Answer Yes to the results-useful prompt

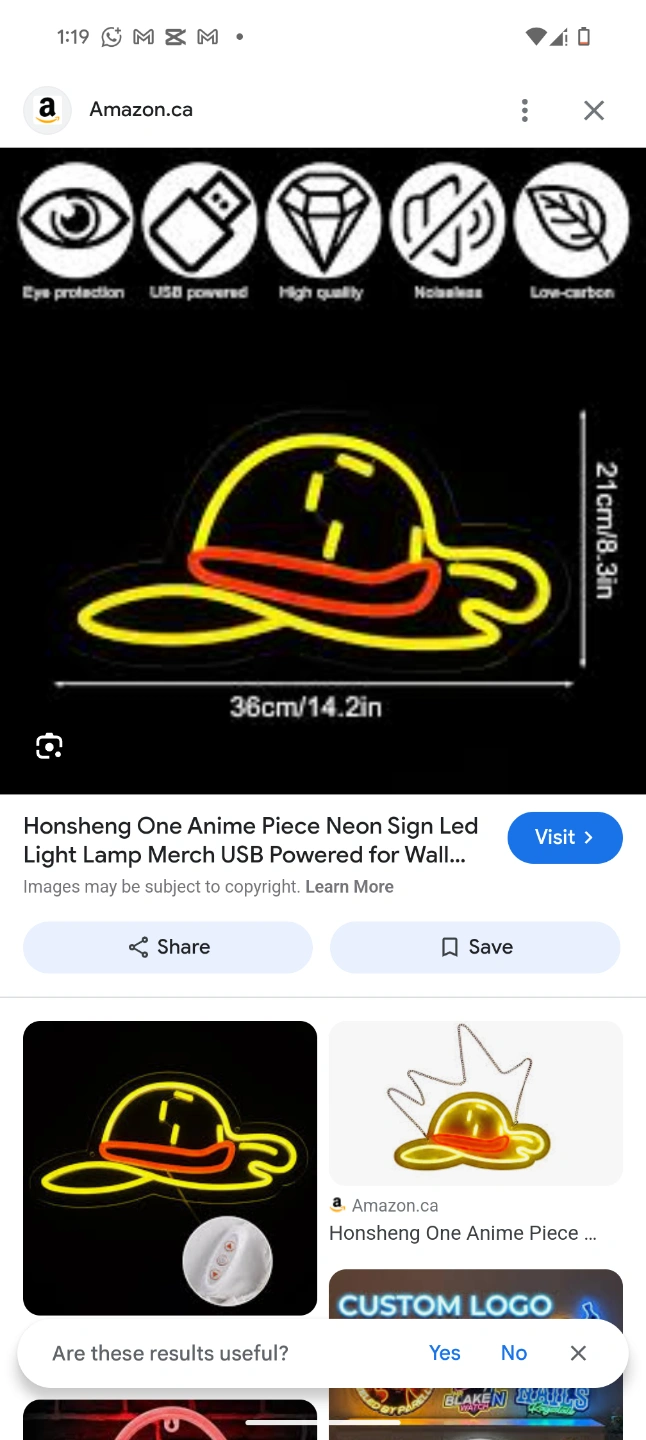[445, 1353]
